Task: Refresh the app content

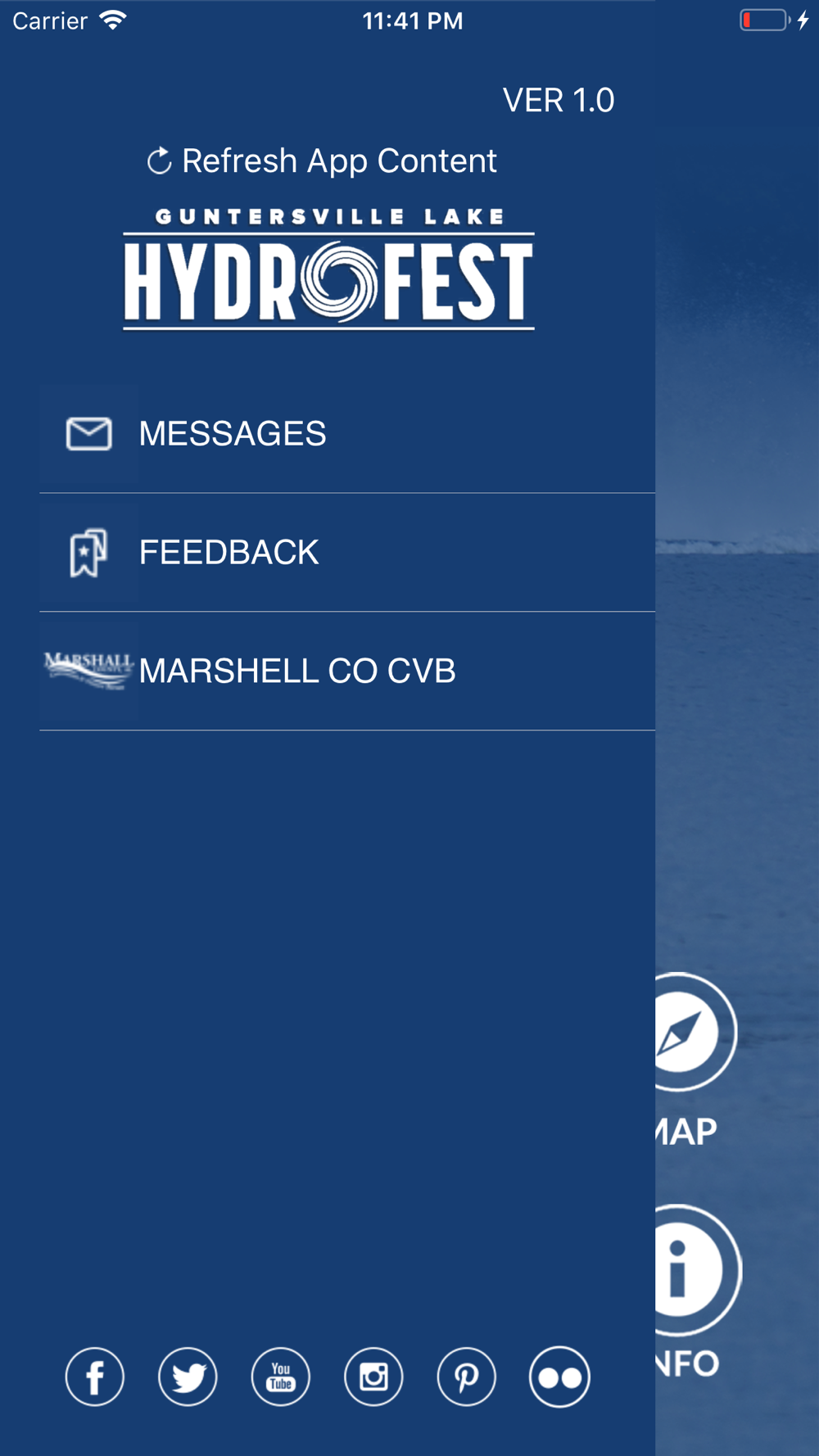Action: (322, 161)
